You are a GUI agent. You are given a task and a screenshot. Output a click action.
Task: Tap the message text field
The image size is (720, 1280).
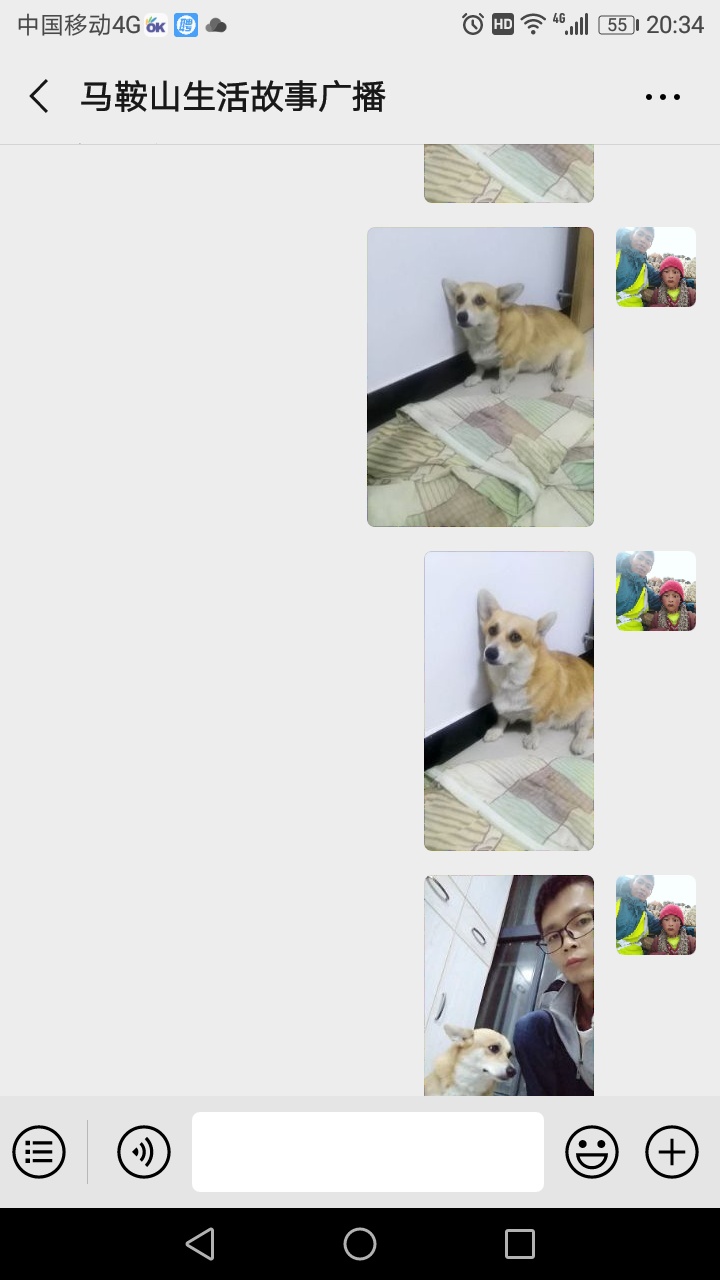point(367,1152)
